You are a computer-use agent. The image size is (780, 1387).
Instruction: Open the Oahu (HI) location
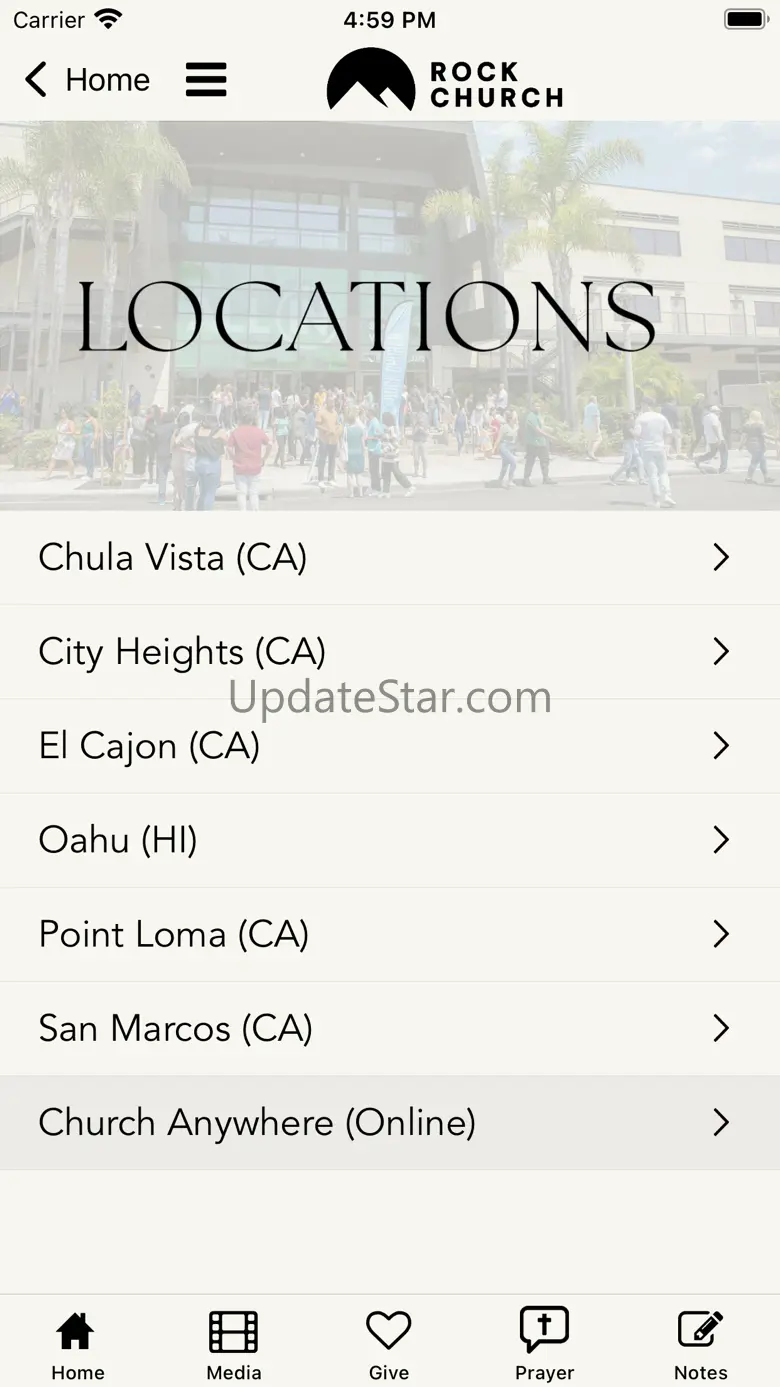(389, 840)
